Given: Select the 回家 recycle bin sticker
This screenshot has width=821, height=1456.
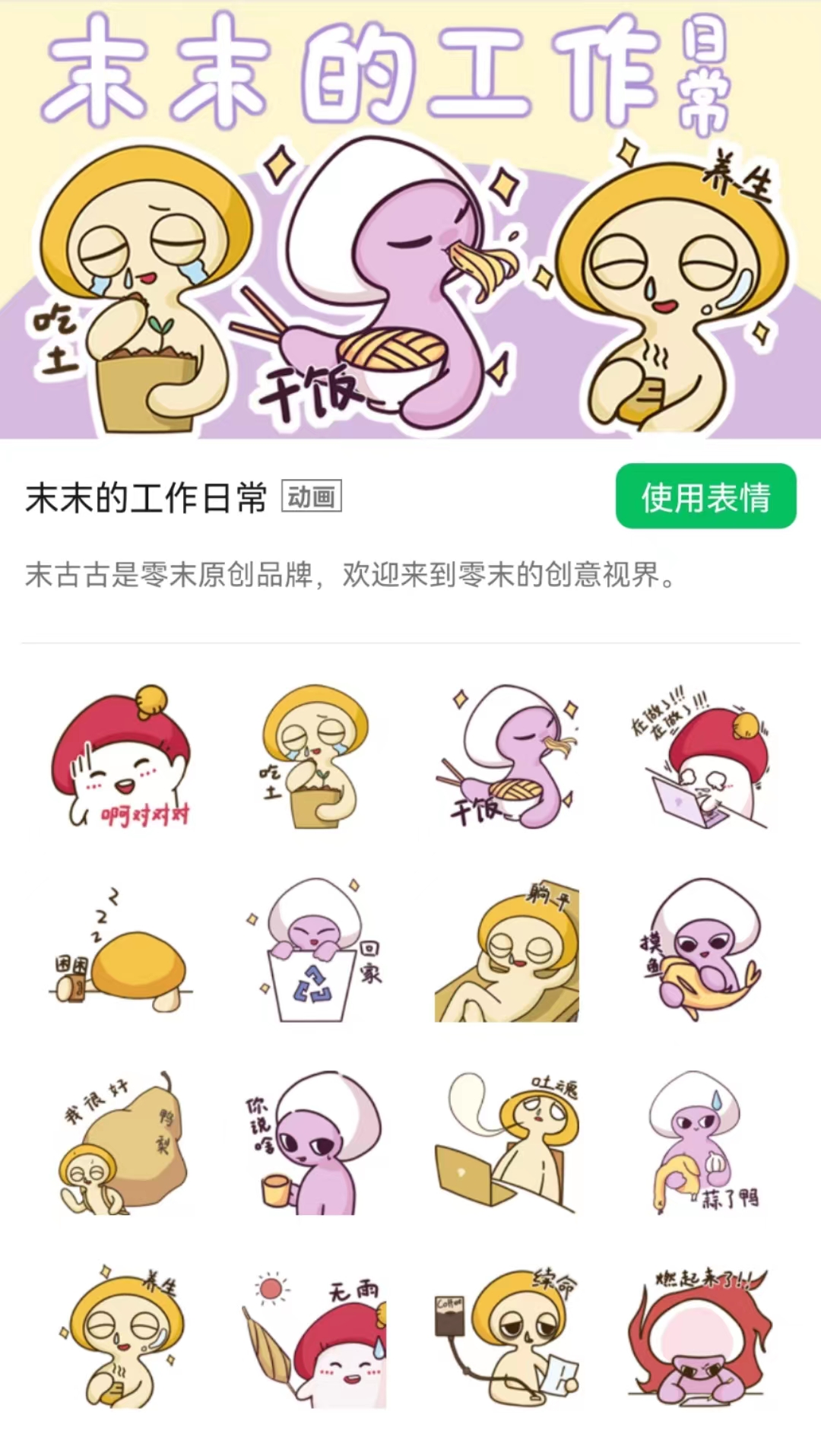Looking at the screenshot, I should (x=314, y=950).
